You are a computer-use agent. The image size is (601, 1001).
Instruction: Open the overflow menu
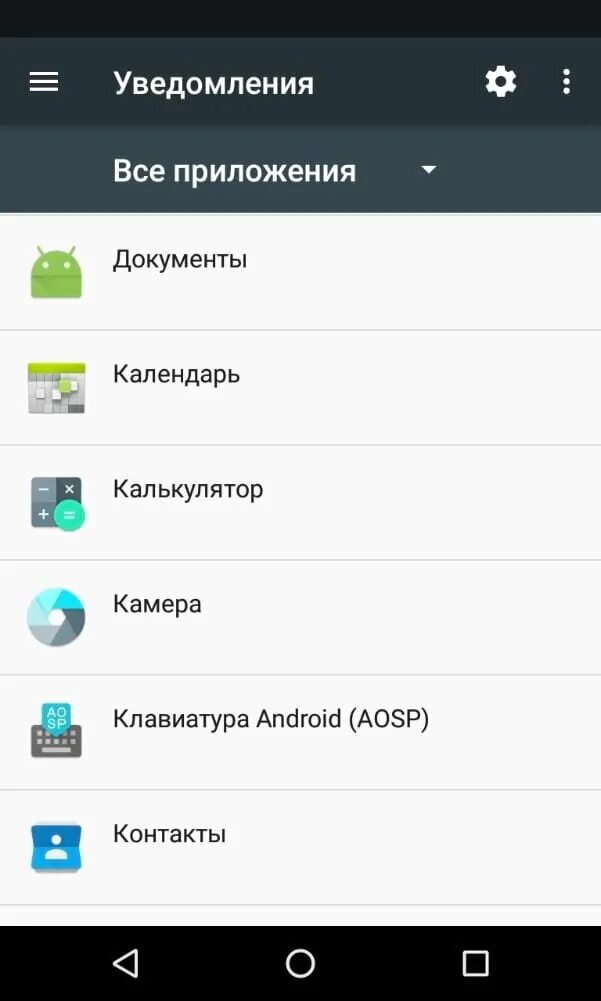point(566,82)
